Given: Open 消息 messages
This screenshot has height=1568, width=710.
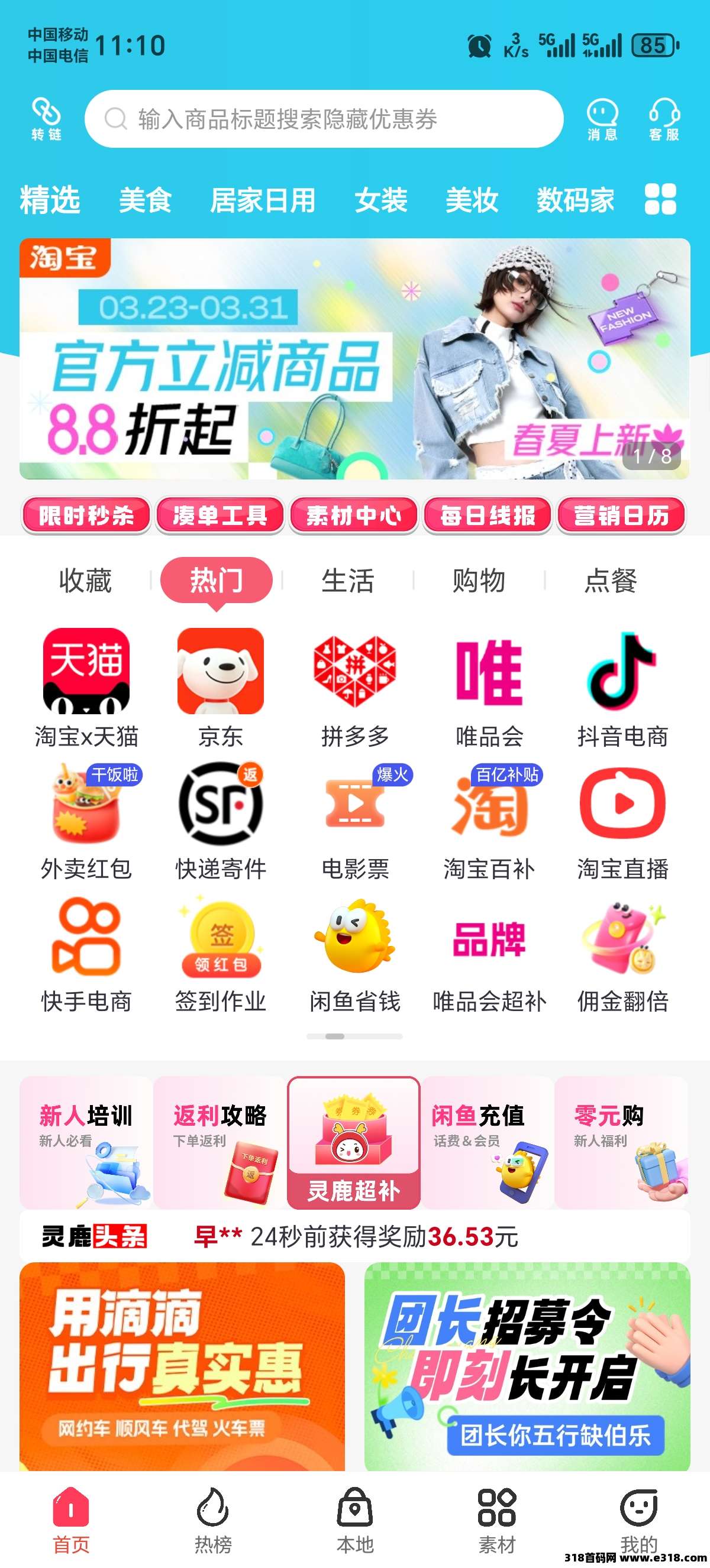Looking at the screenshot, I should (602, 119).
